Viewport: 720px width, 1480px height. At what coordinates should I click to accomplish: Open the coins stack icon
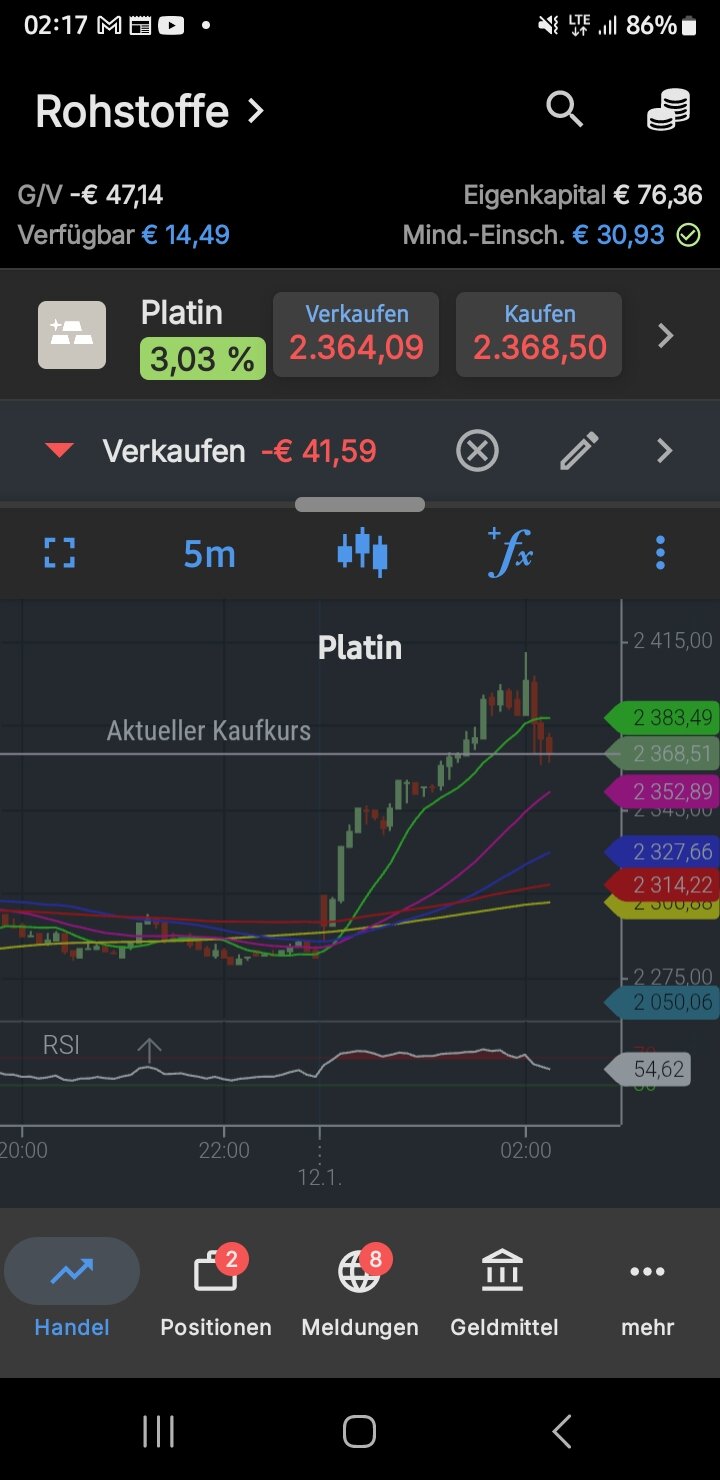coord(668,109)
